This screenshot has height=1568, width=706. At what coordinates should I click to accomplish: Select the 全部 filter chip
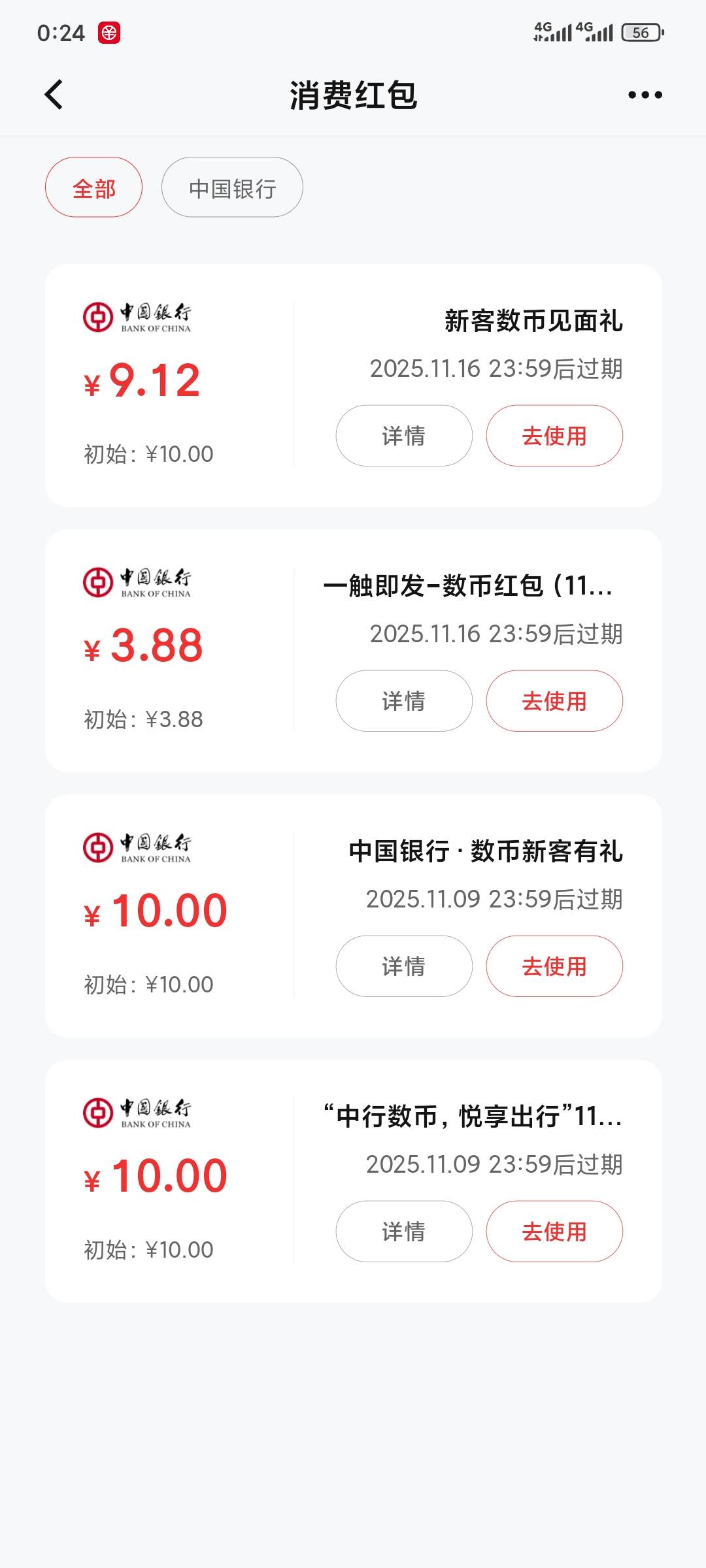(x=93, y=188)
